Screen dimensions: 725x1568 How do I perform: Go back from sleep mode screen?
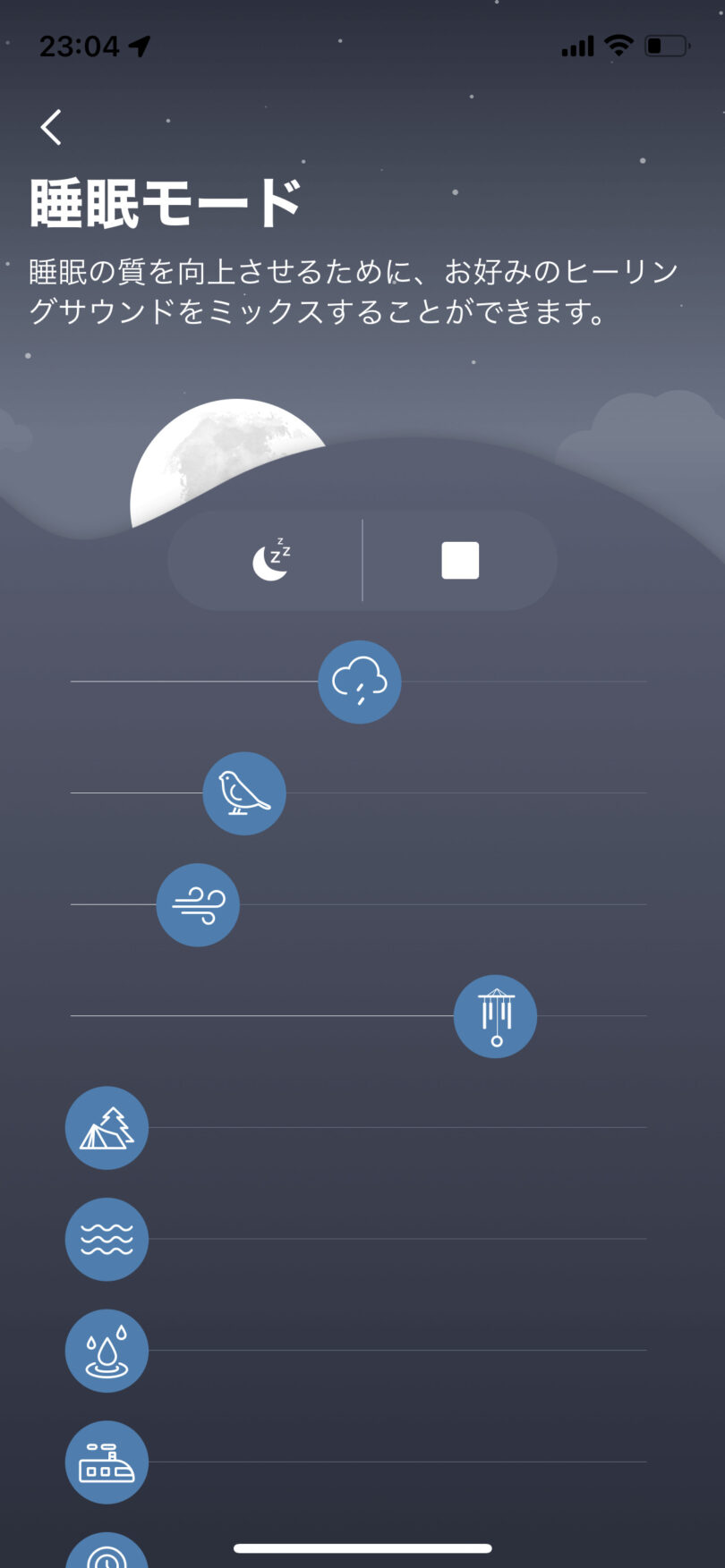(51, 127)
